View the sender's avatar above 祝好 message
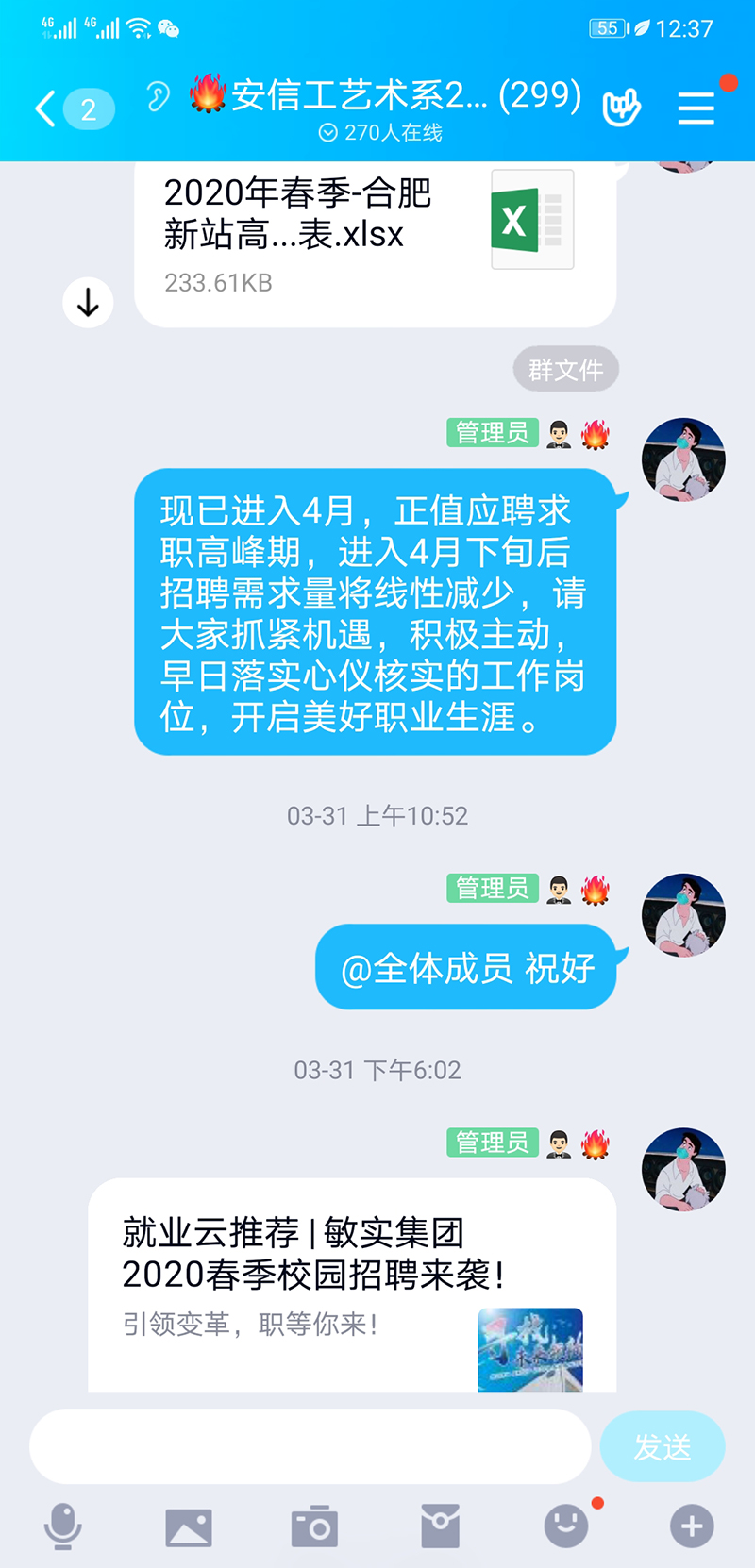Image resolution: width=755 pixels, height=1568 pixels. 683,915
